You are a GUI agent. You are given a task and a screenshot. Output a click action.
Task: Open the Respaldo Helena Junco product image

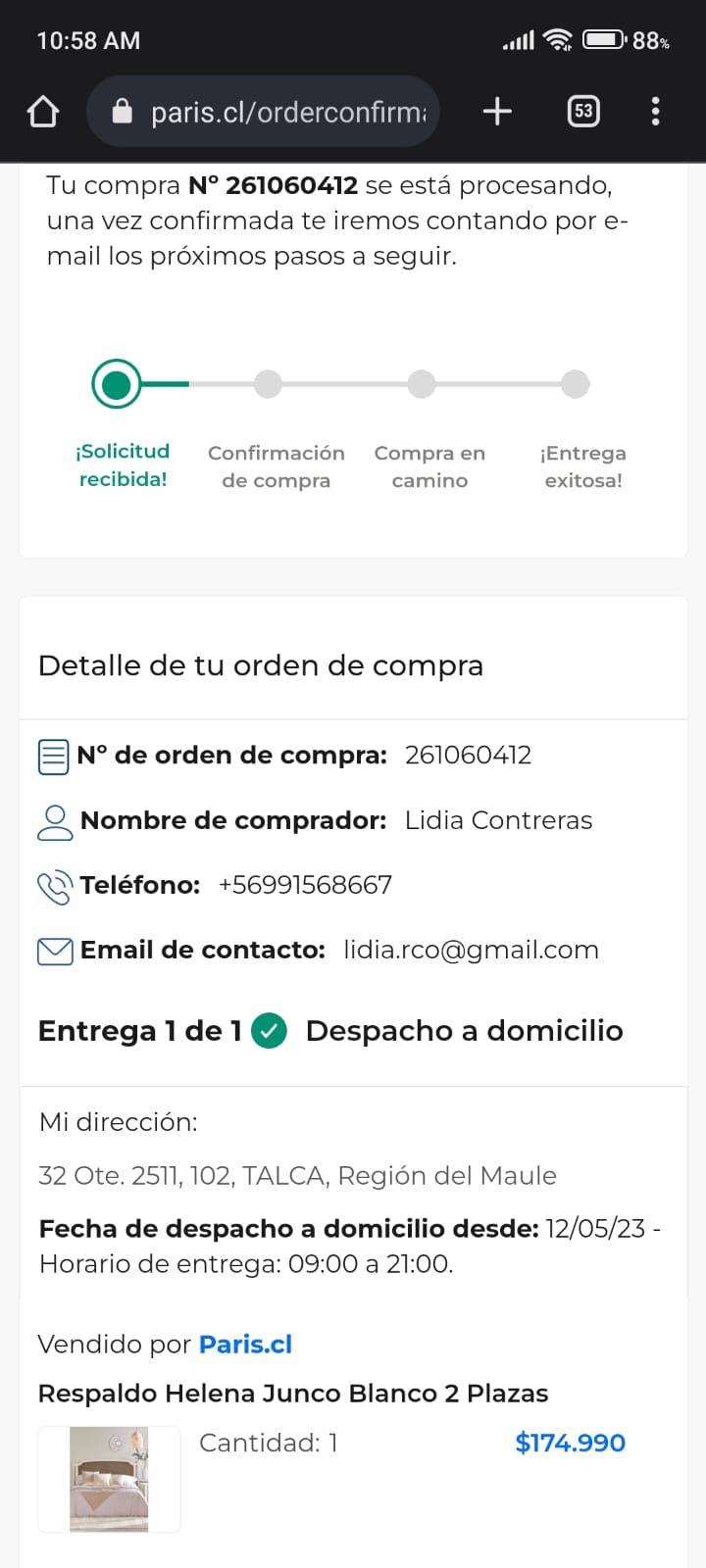(109, 1479)
